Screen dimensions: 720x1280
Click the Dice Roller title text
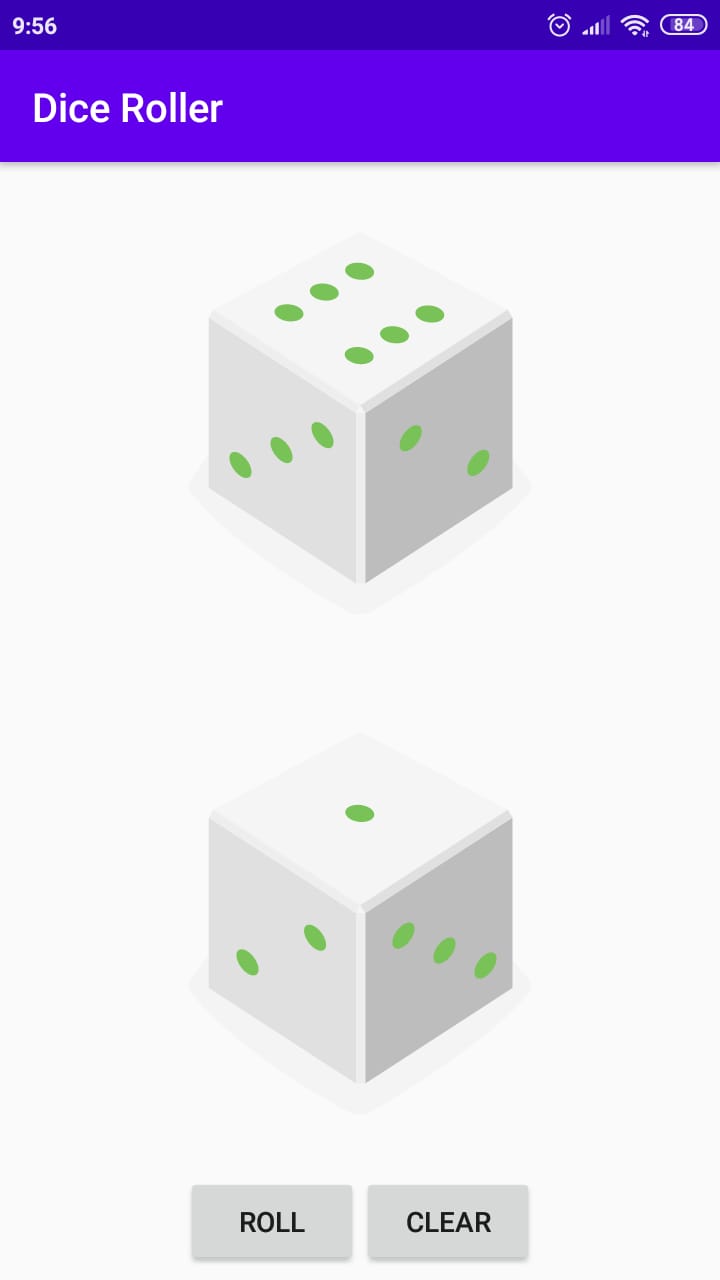(126, 107)
